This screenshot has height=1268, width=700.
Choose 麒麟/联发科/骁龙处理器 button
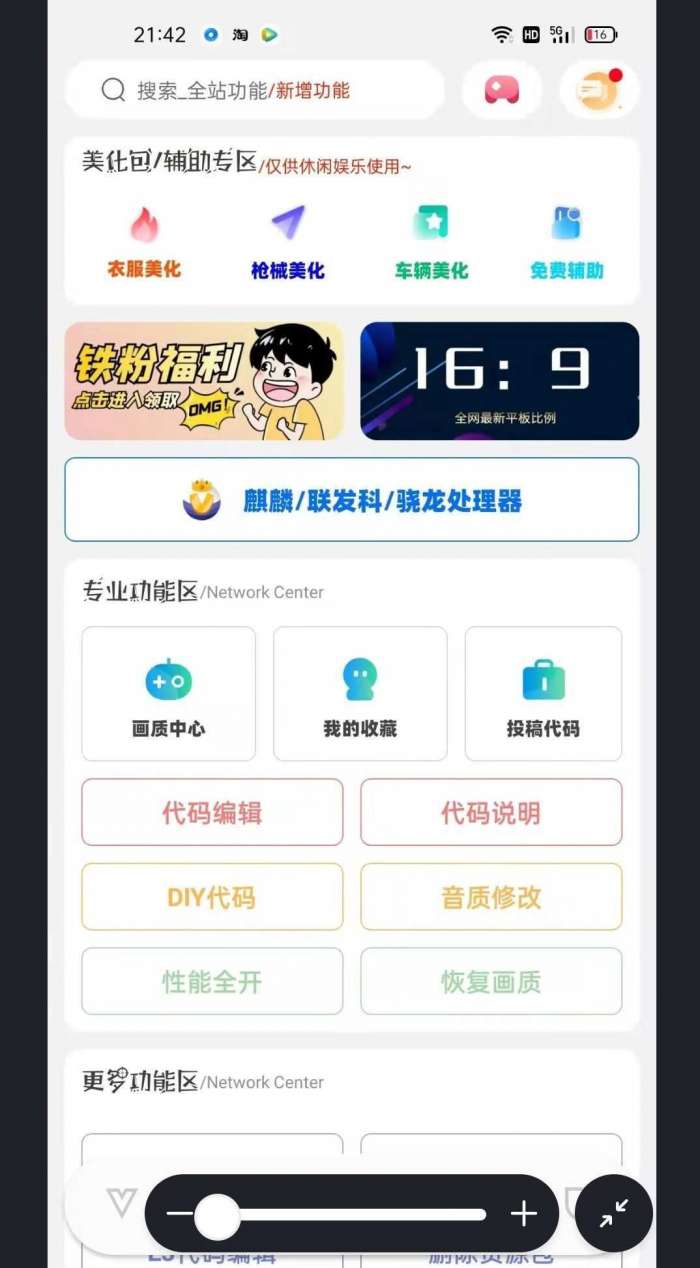(352, 500)
